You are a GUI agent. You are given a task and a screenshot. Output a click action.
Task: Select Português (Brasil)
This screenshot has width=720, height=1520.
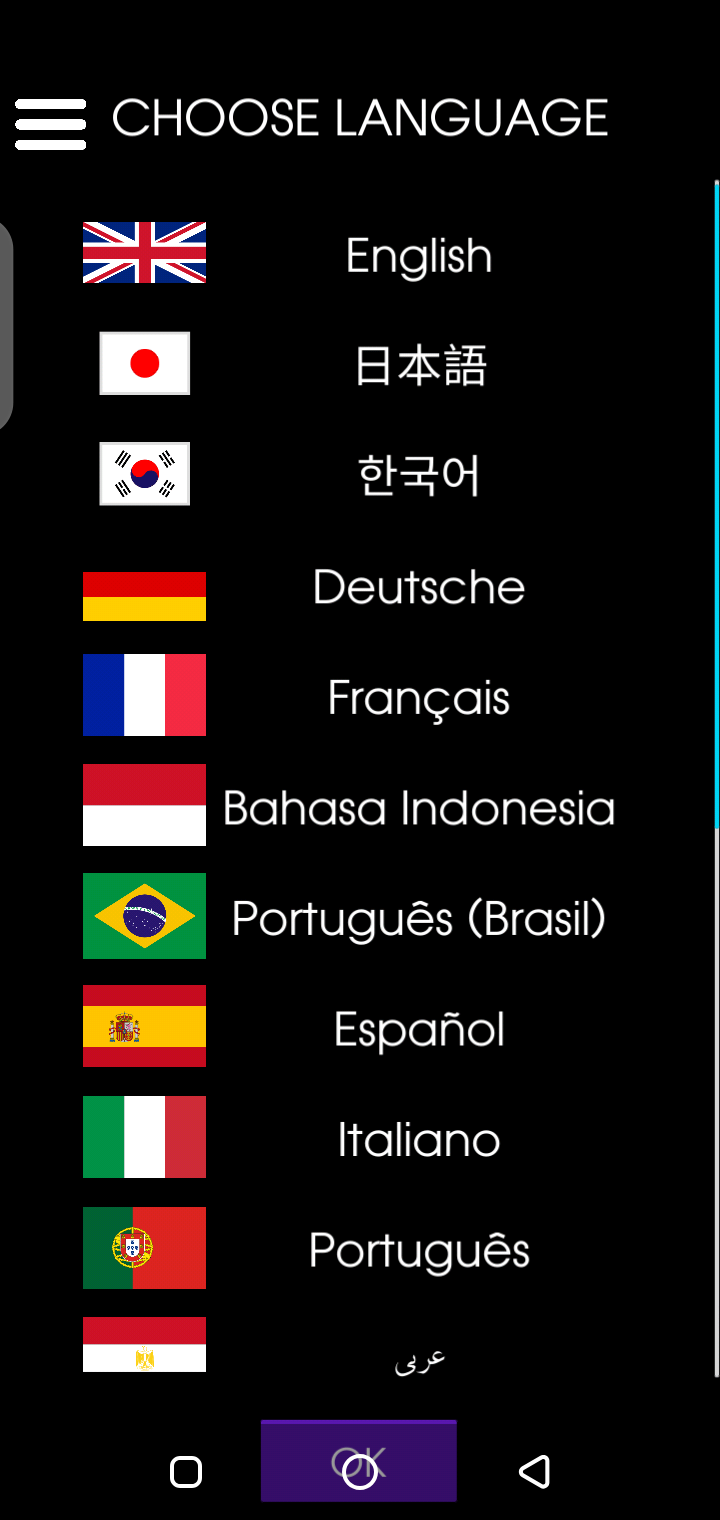click(x=418, y=918)
